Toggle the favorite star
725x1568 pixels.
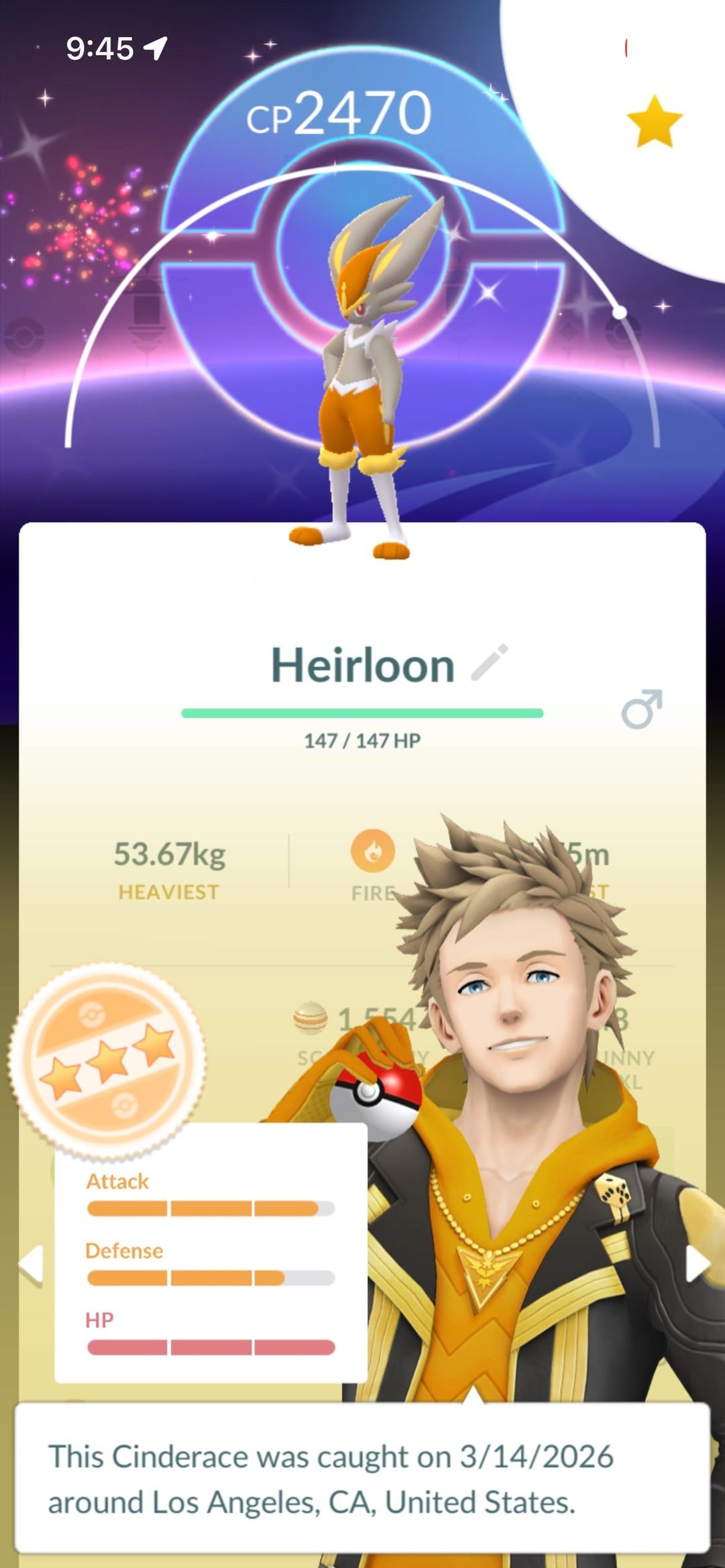coord(654,122)
